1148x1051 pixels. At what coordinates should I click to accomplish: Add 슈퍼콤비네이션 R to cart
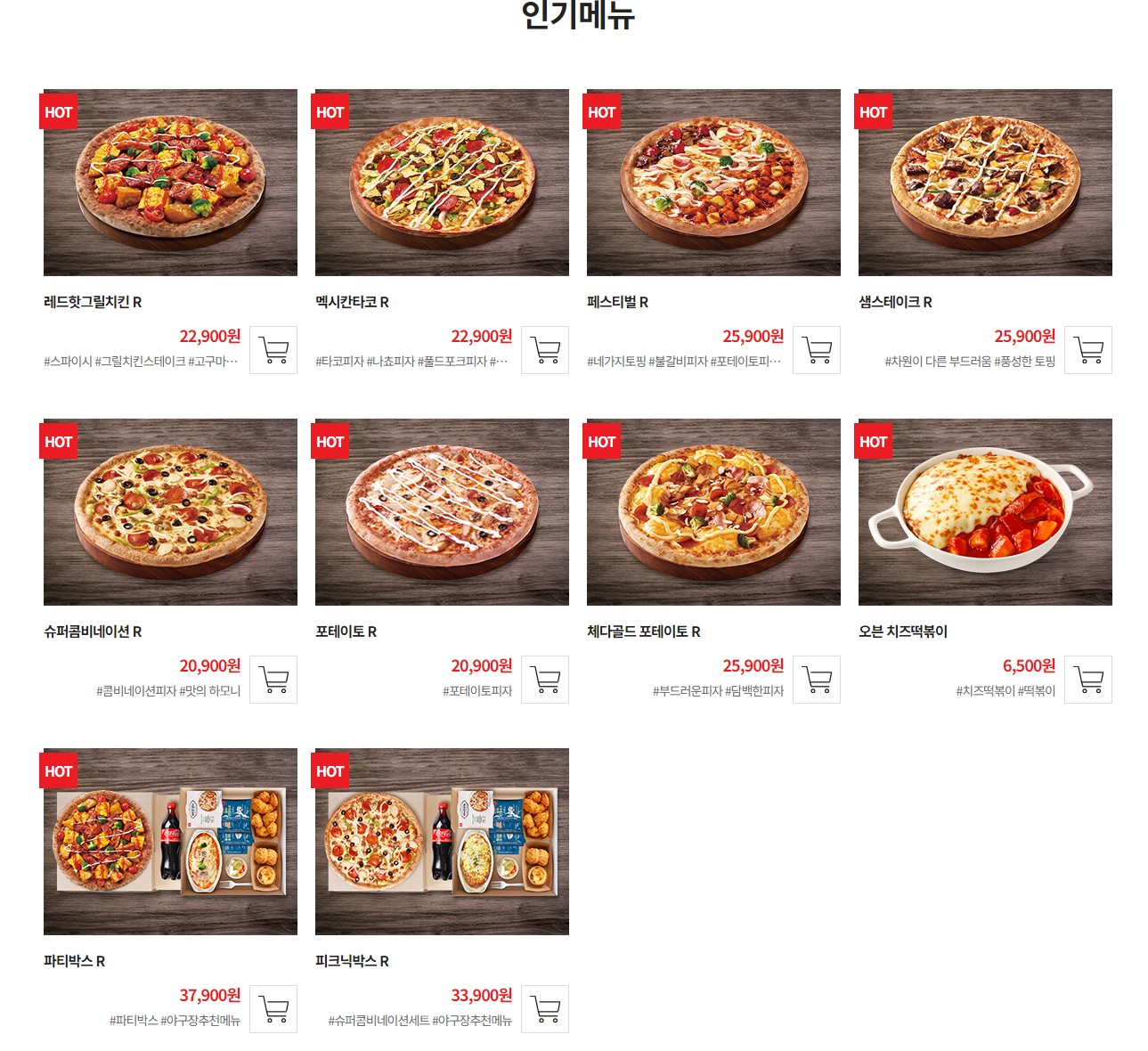[273, 680]
